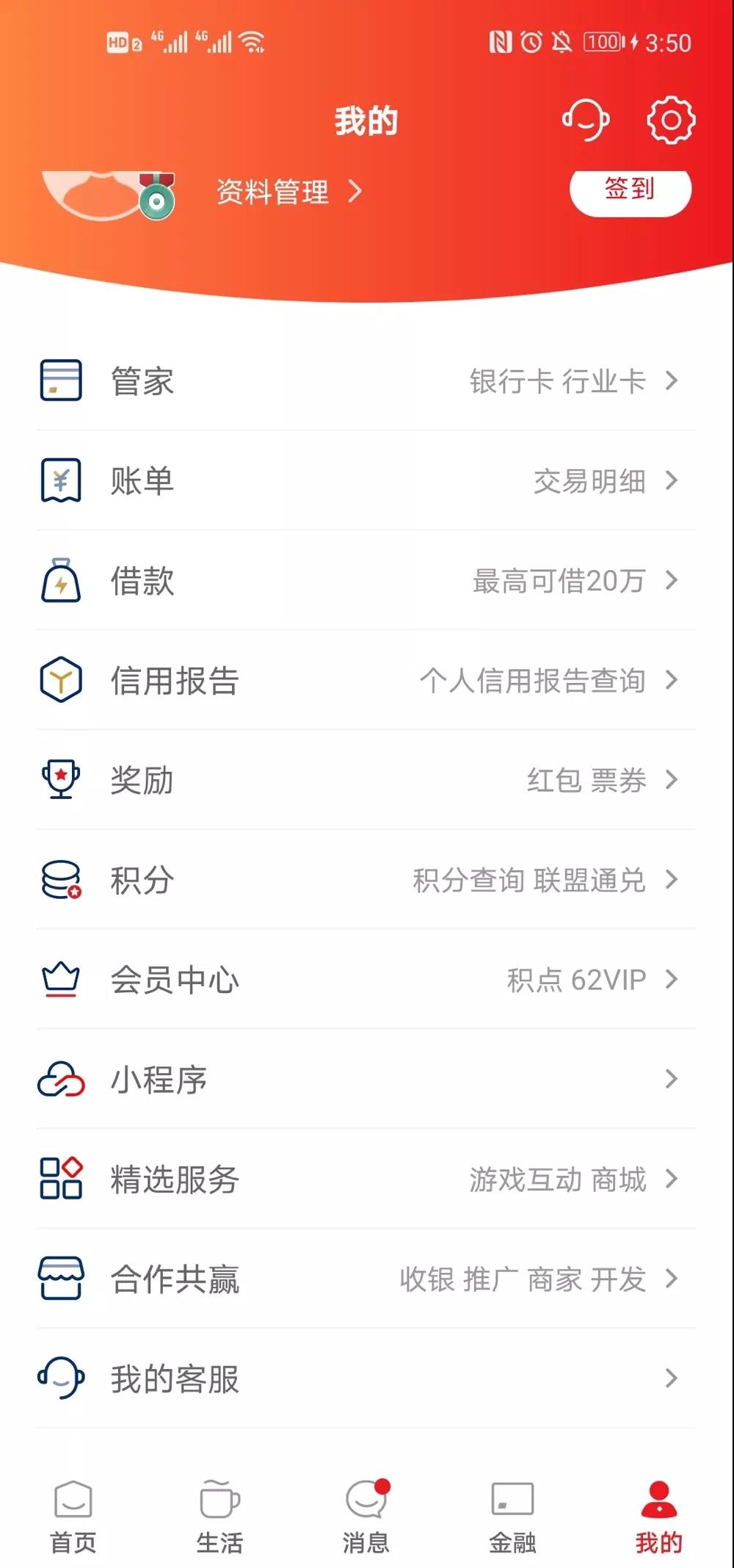The image size is (734, 1568).
Task: Select the 我的 tab
Action: tap(659, 1517)
